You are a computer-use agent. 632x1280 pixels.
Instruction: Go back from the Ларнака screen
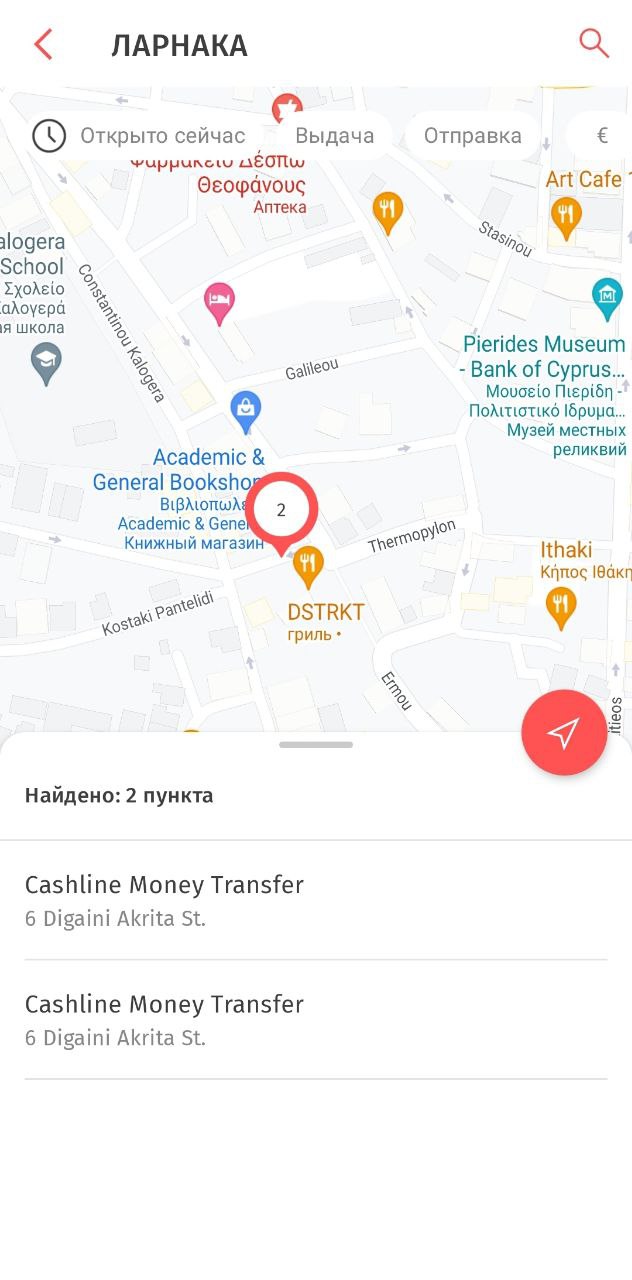click(43, 45)
